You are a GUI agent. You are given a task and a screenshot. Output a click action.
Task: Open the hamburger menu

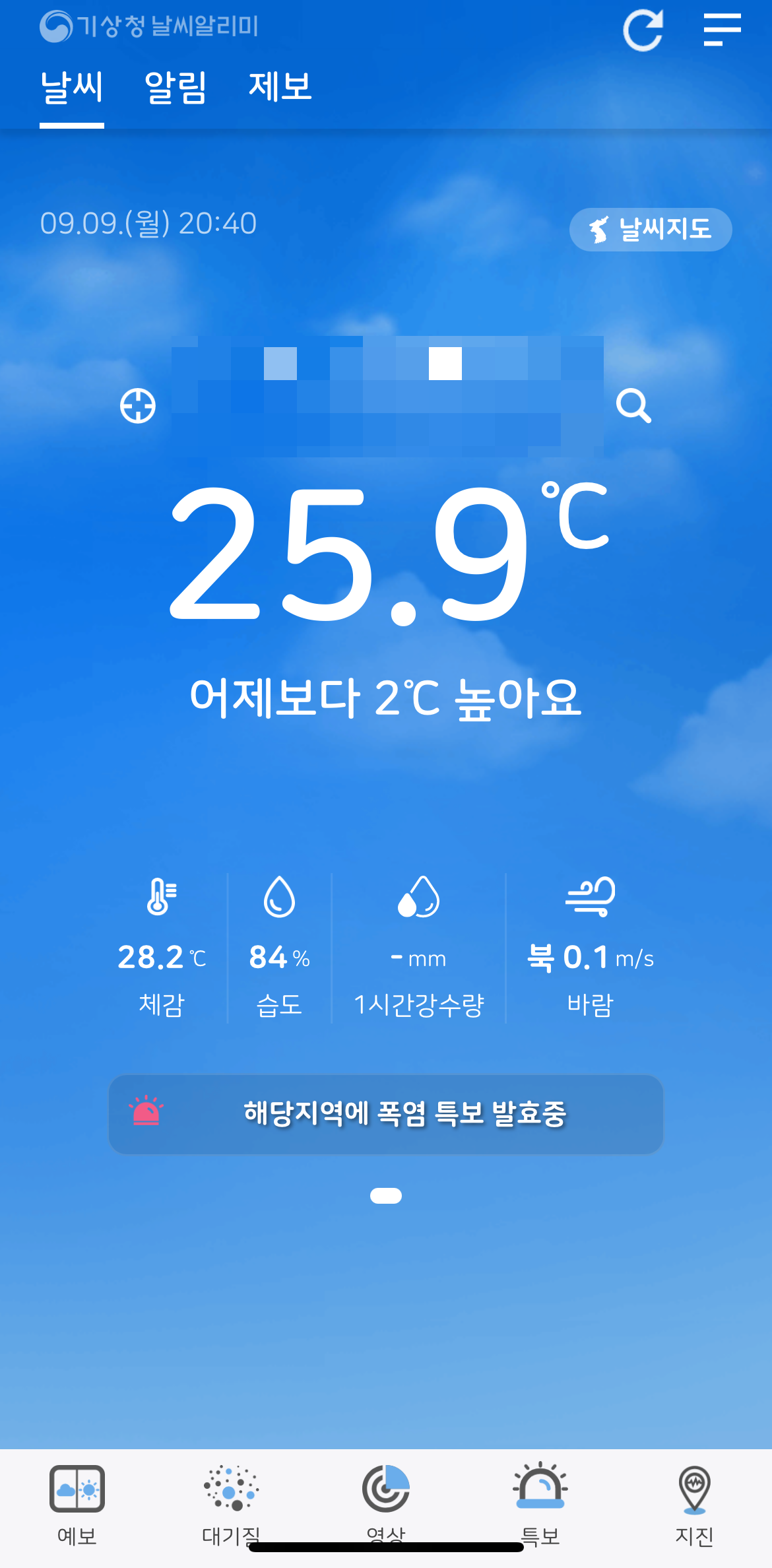723,30
